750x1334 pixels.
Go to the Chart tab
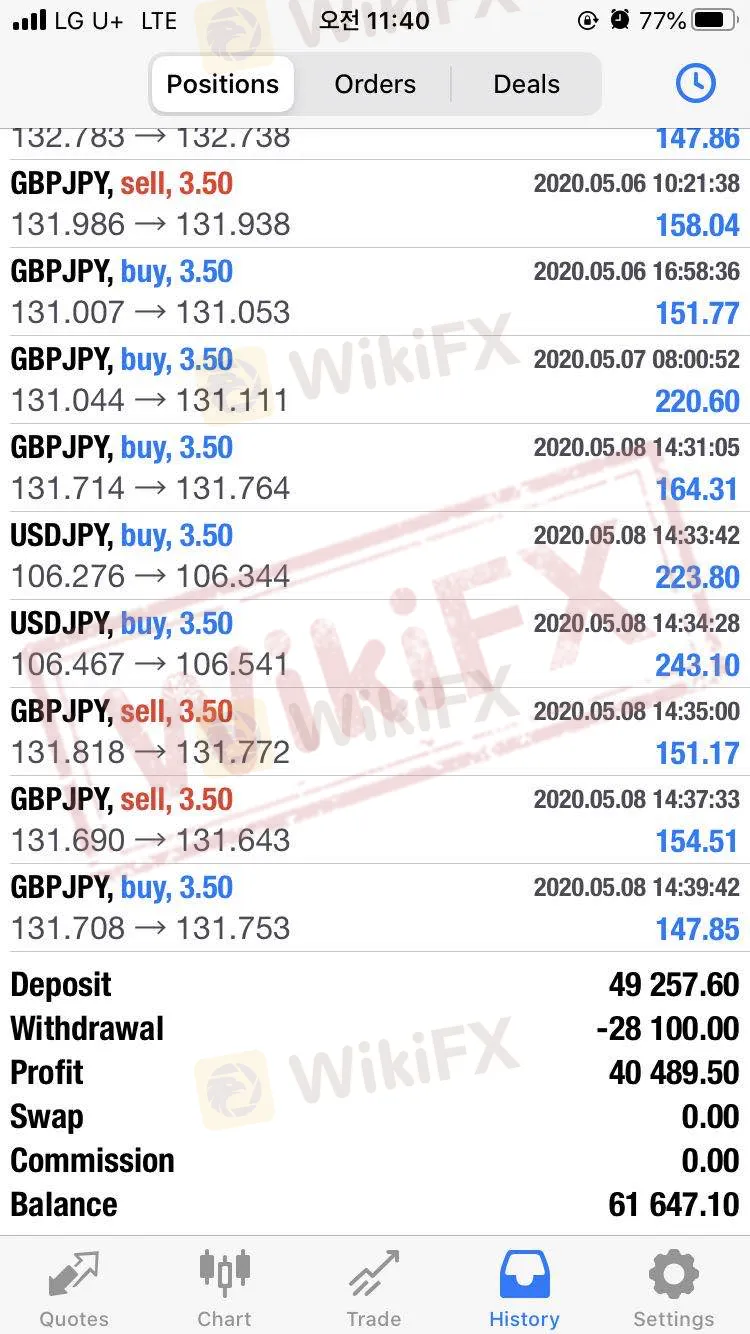coord(224,1288)
